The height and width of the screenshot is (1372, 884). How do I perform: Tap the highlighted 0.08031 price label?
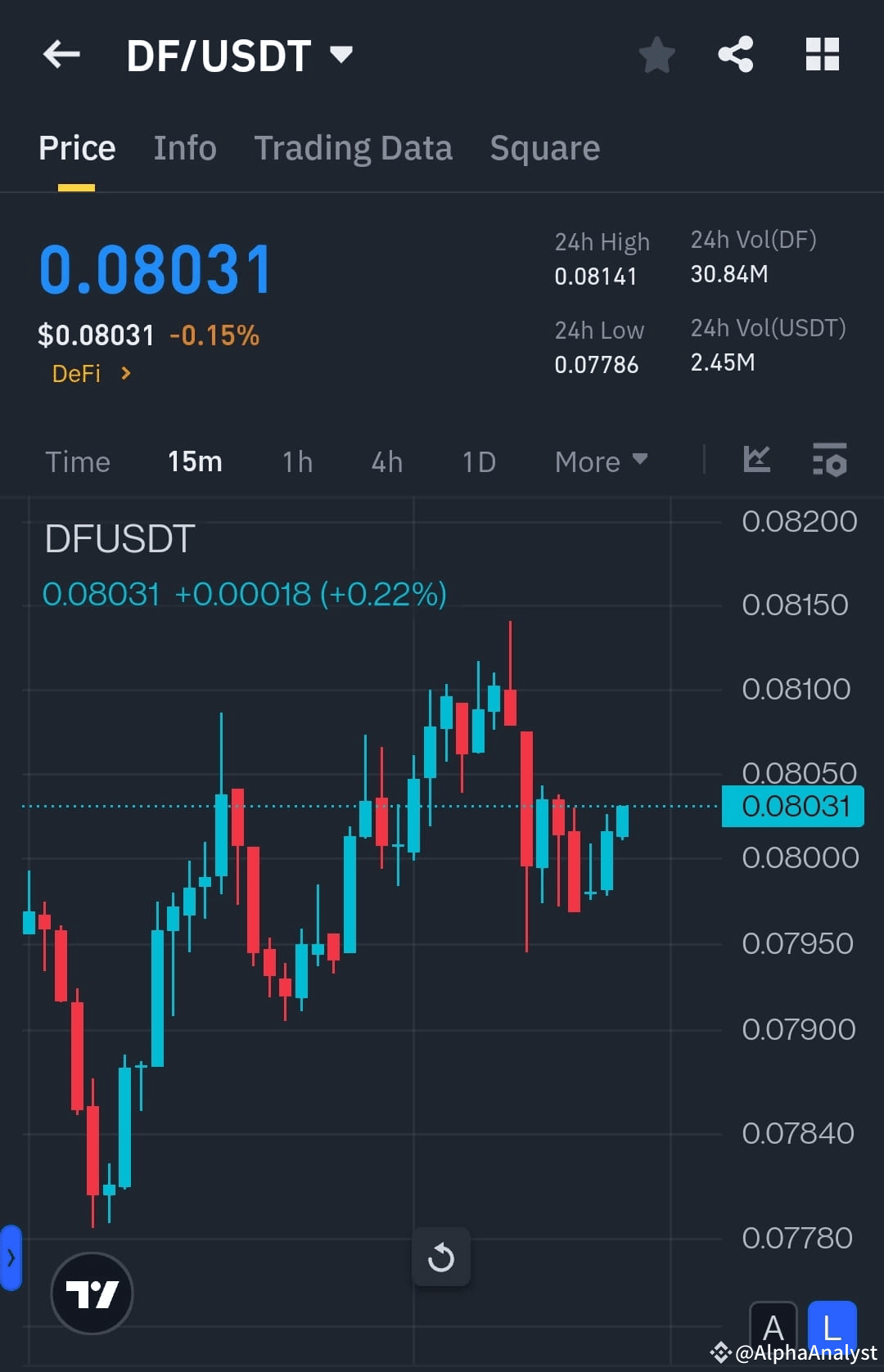[792, 806]
